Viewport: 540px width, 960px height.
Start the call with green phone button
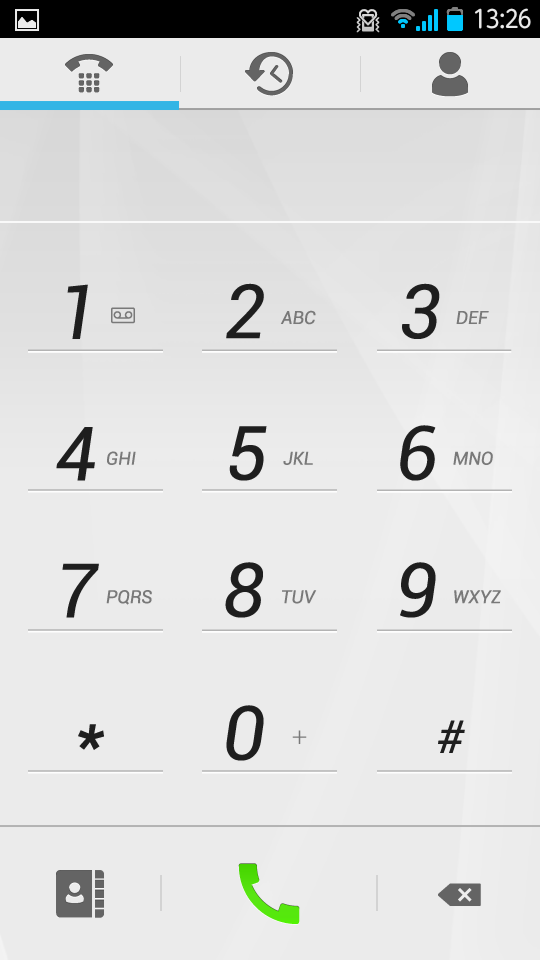pyautogui.click(x=269, y=893)
